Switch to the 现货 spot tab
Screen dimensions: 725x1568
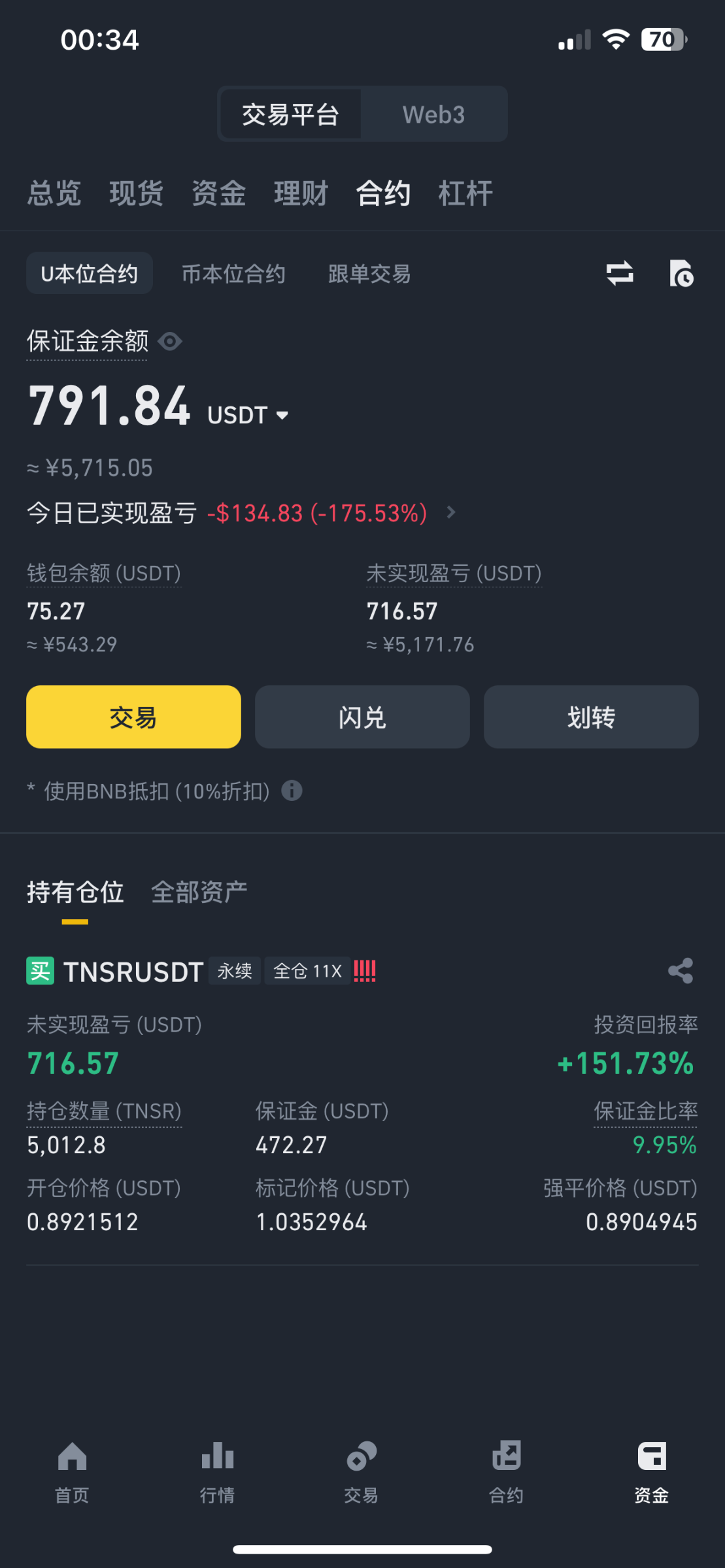click(x=136, y=193)
